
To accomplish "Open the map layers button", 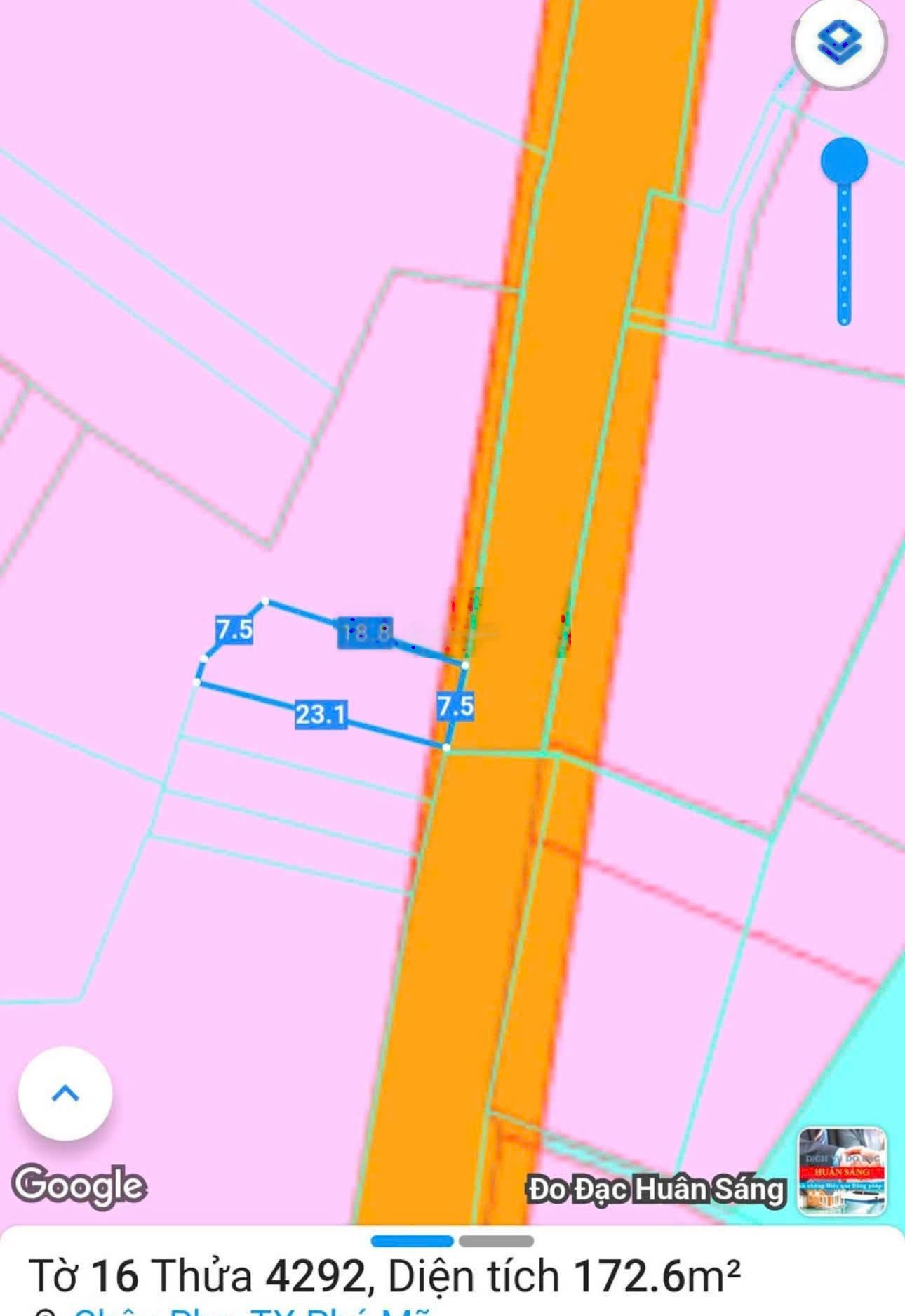I will tap(839, 42).
